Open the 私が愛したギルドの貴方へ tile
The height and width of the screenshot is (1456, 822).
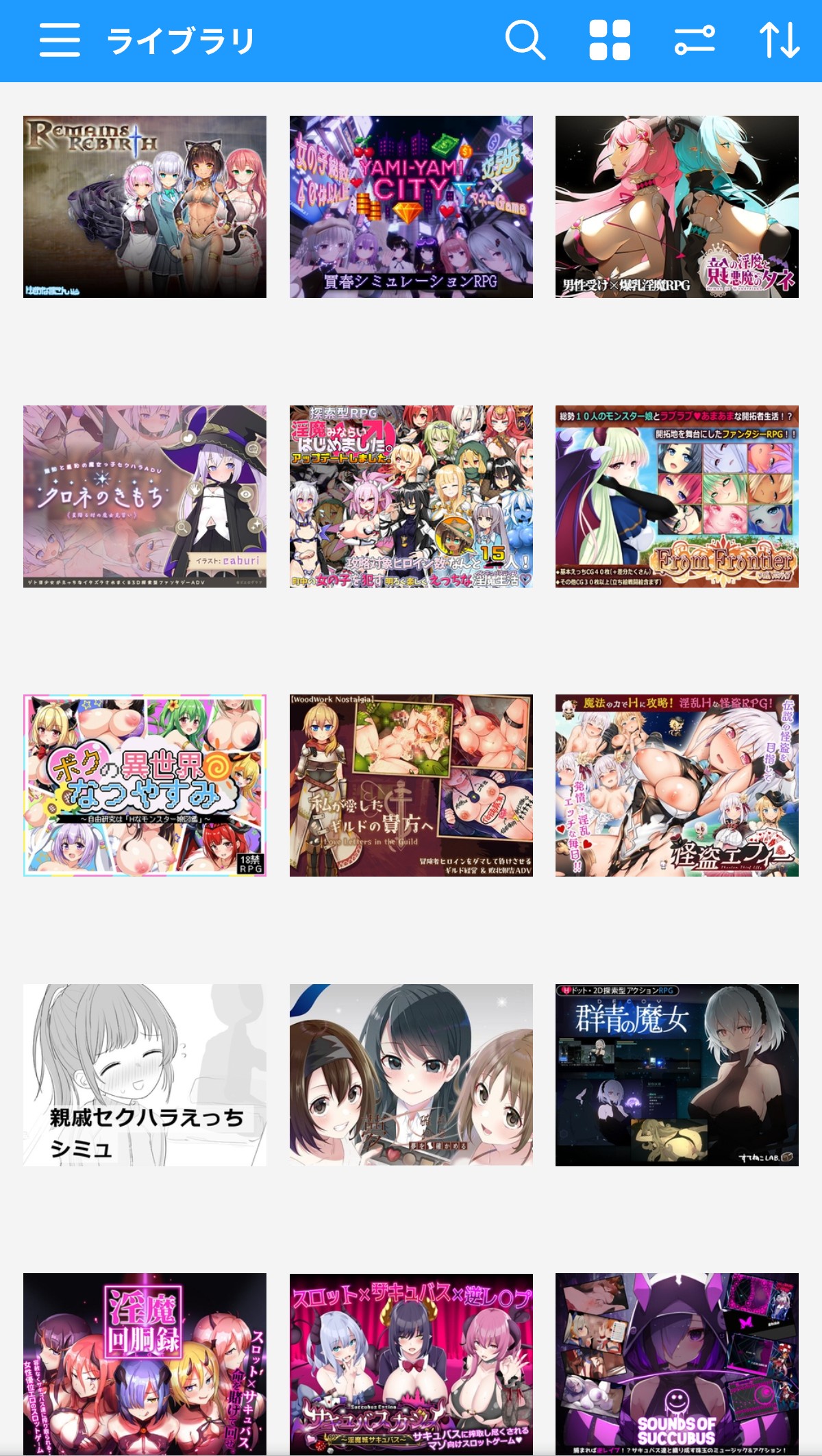(x=411, y=786)
